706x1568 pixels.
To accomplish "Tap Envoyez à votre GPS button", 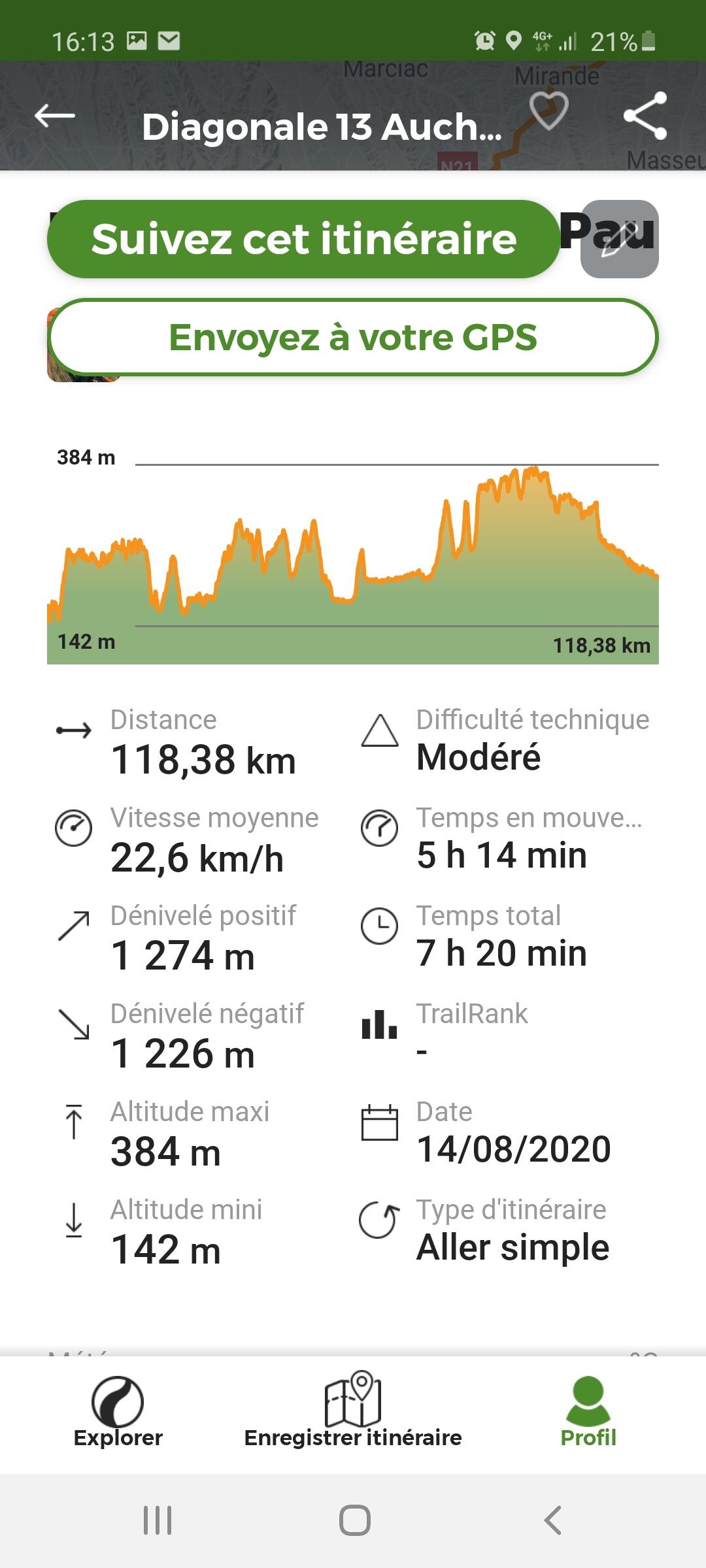I will click(353, 337).
